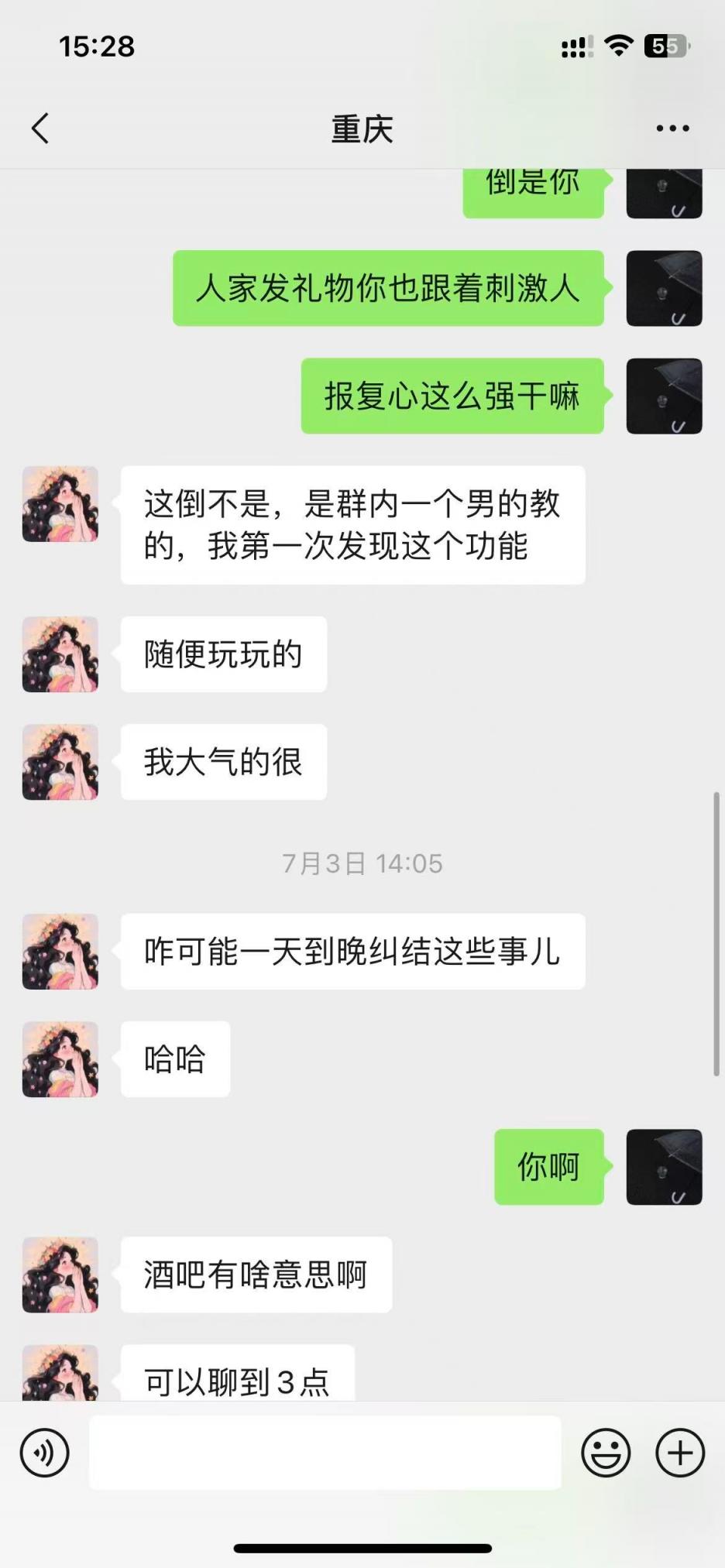
Task: Open the plus attachments menu
Action: [x=679, y=1453]
